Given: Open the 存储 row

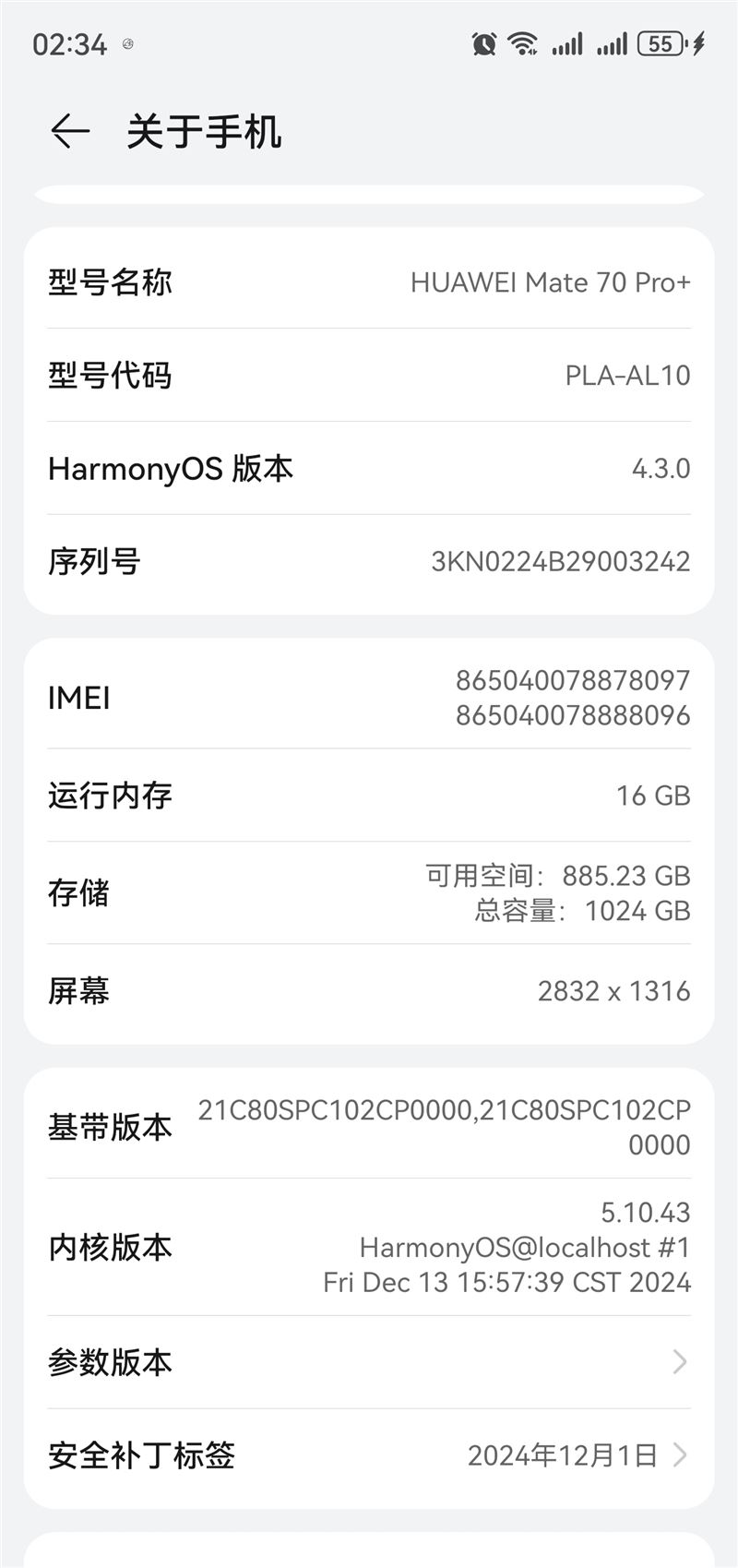Looking at the screenshot, I should point(369,892).
